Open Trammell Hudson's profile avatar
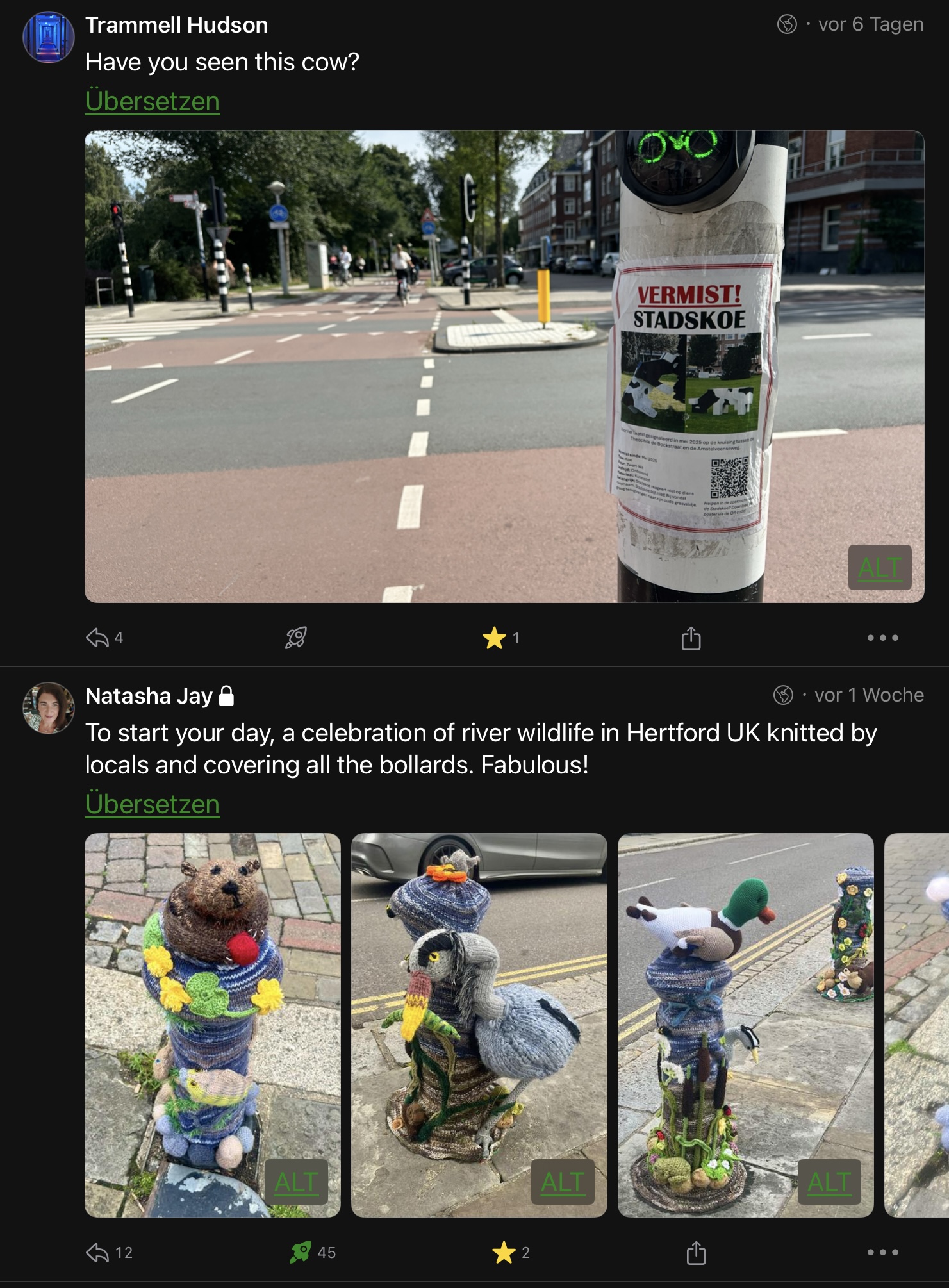 (x=49, y=37)
